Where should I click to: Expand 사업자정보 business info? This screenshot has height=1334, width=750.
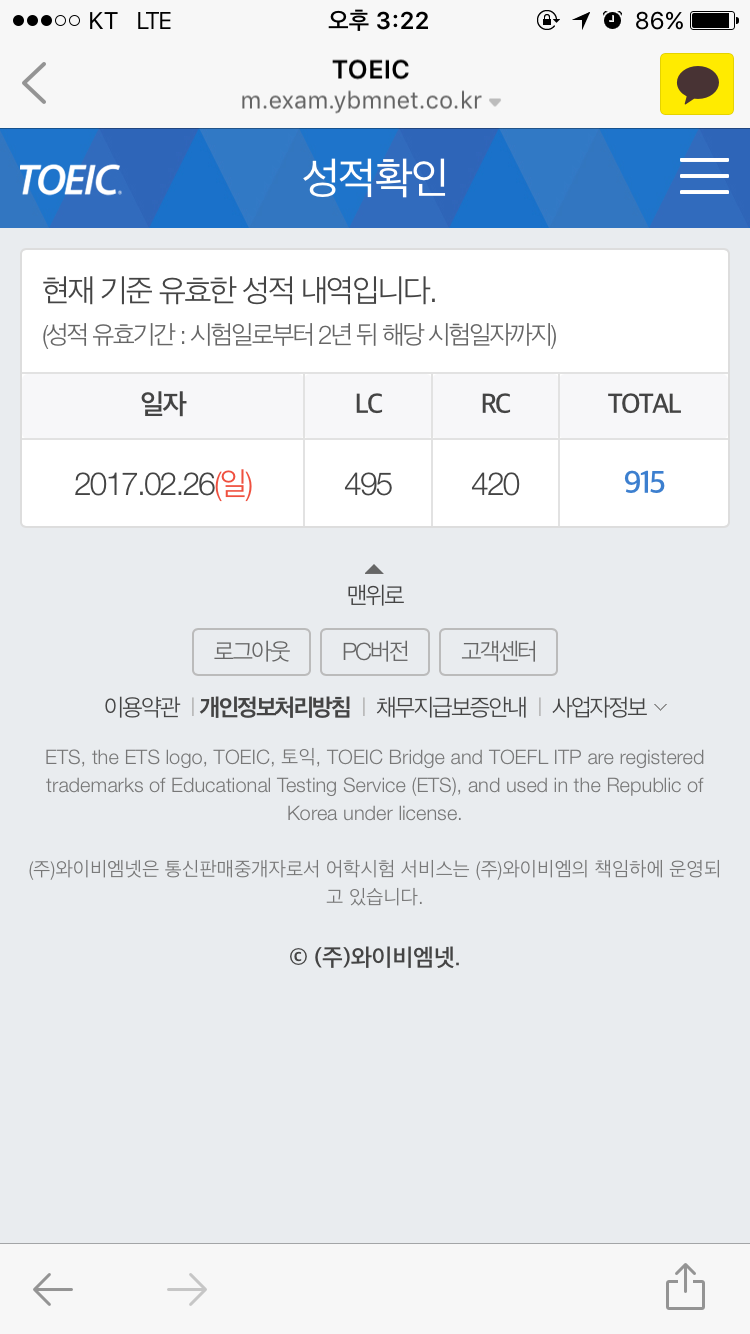pyautogui.click(x=608, y=707)
